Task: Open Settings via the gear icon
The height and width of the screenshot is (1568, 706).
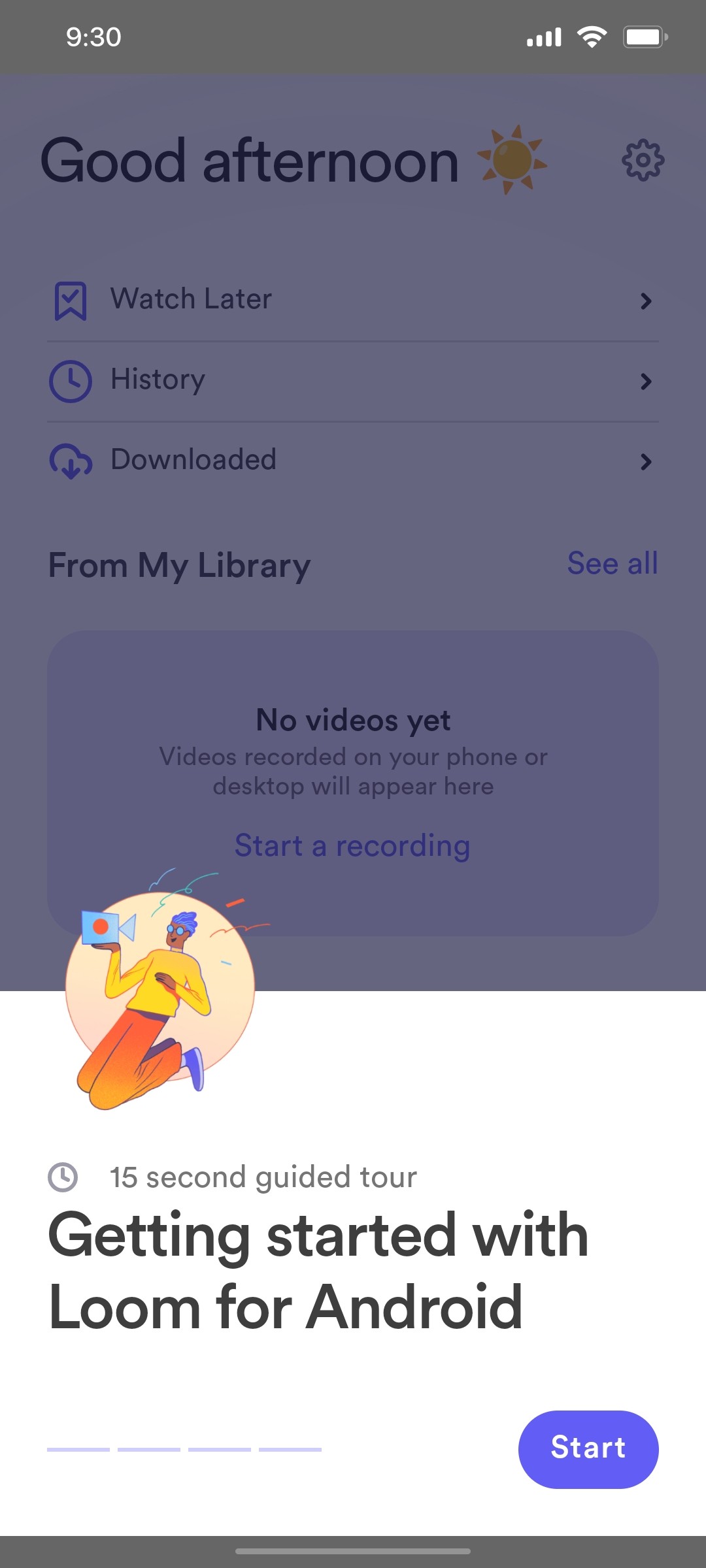Action: [643, 160]
